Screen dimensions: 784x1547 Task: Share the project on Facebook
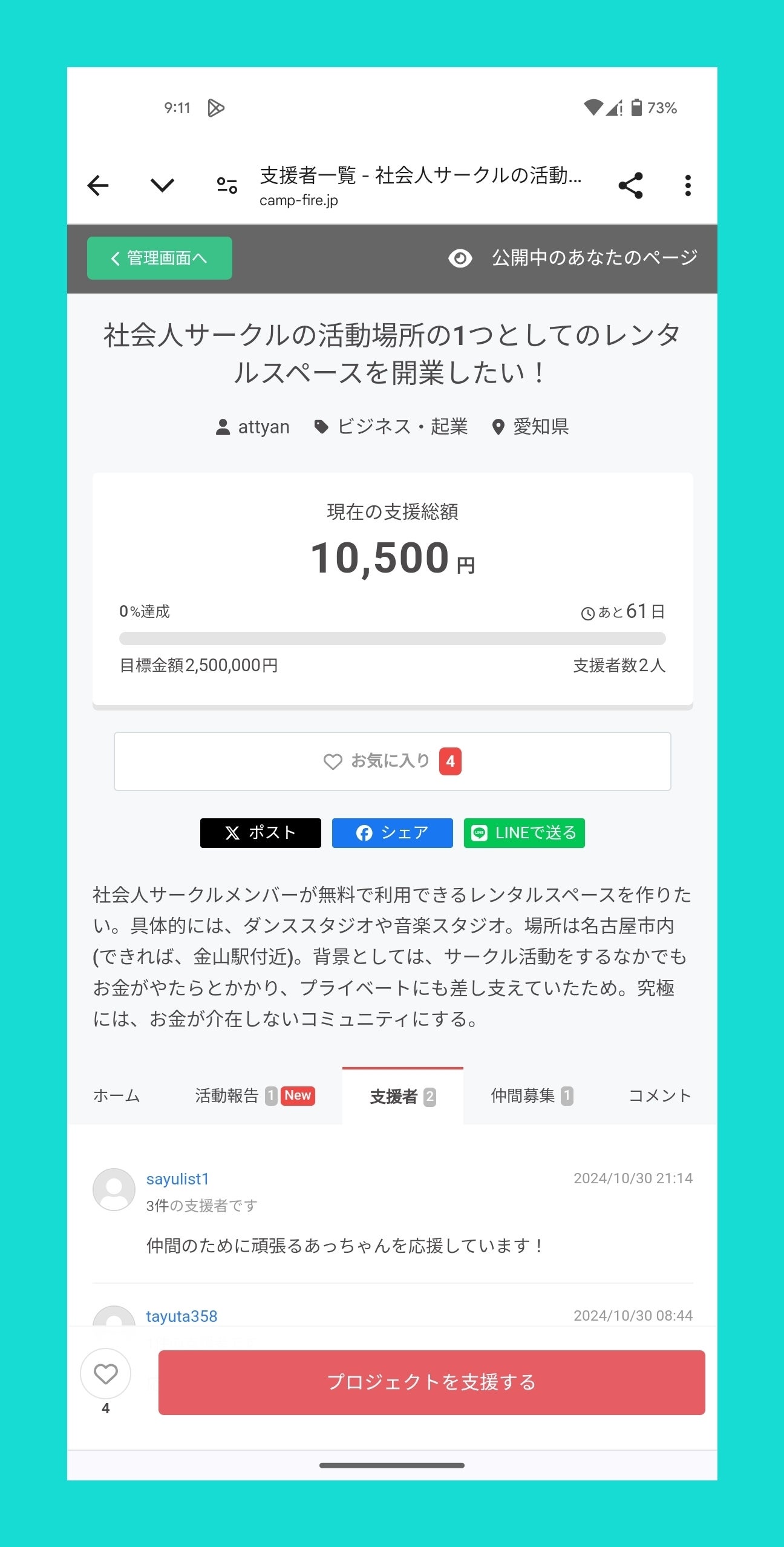click(x=392, y=833)
